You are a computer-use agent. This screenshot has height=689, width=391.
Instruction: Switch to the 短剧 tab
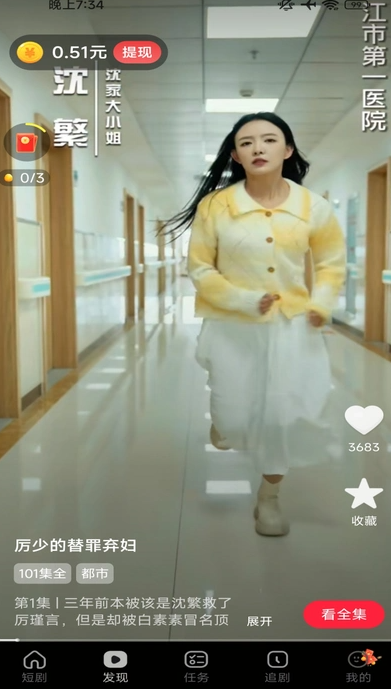(35, 667)
